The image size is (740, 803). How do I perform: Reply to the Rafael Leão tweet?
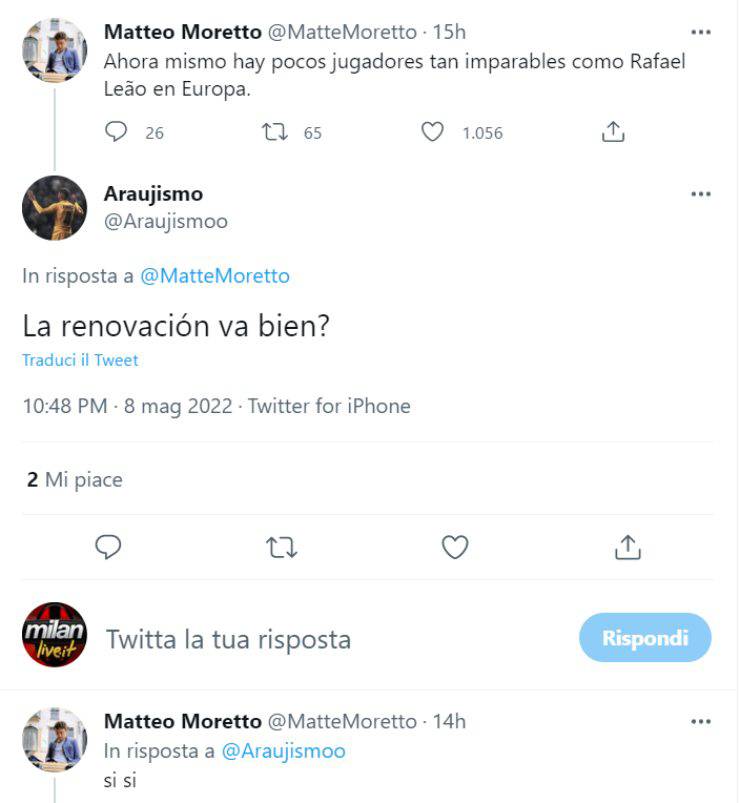click(x=117, y=132)
